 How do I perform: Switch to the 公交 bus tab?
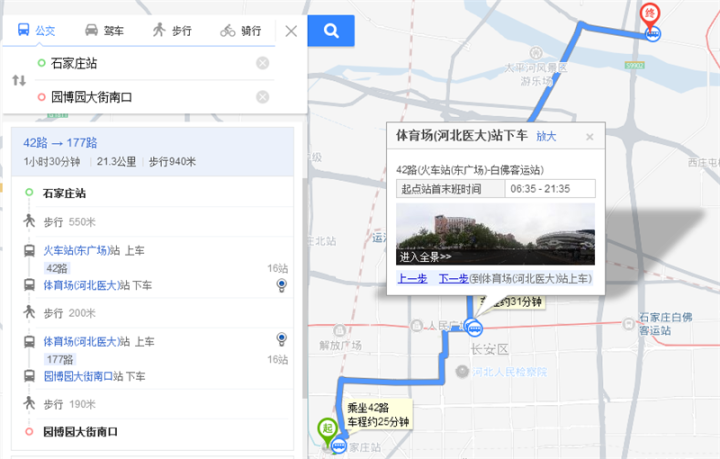point(37,31)
